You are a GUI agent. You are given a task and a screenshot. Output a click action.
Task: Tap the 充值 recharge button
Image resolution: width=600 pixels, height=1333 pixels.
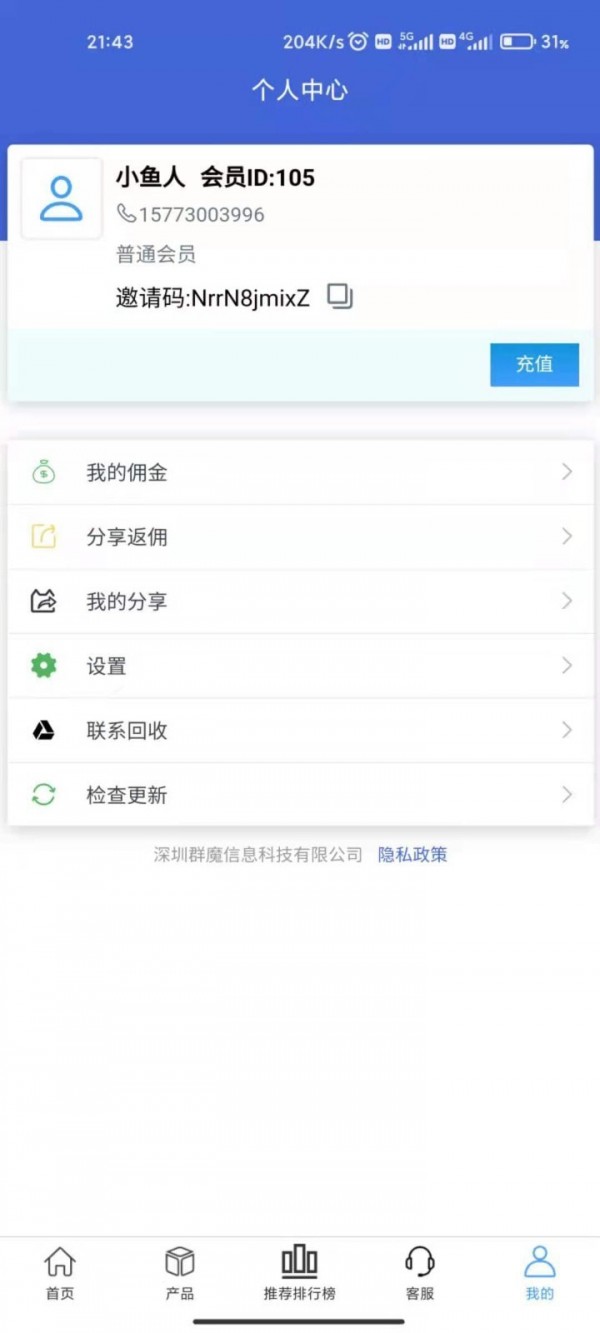[x=534, y=364]
